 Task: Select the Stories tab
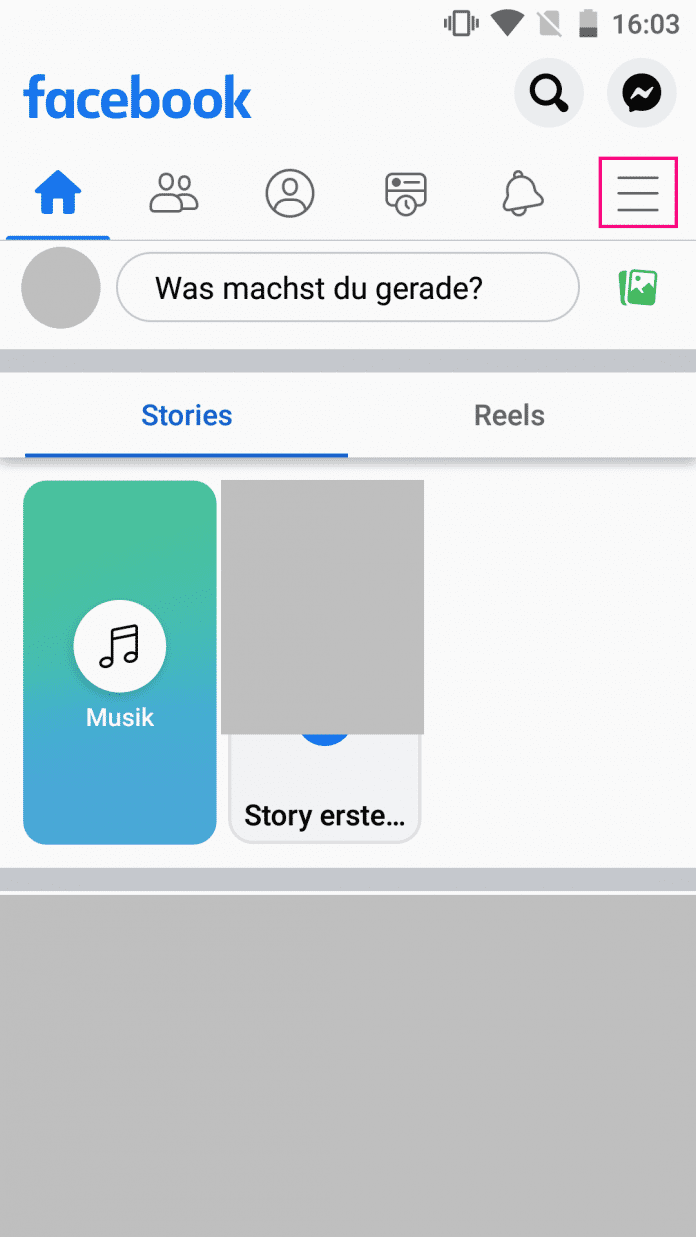[x=187, y=416]
